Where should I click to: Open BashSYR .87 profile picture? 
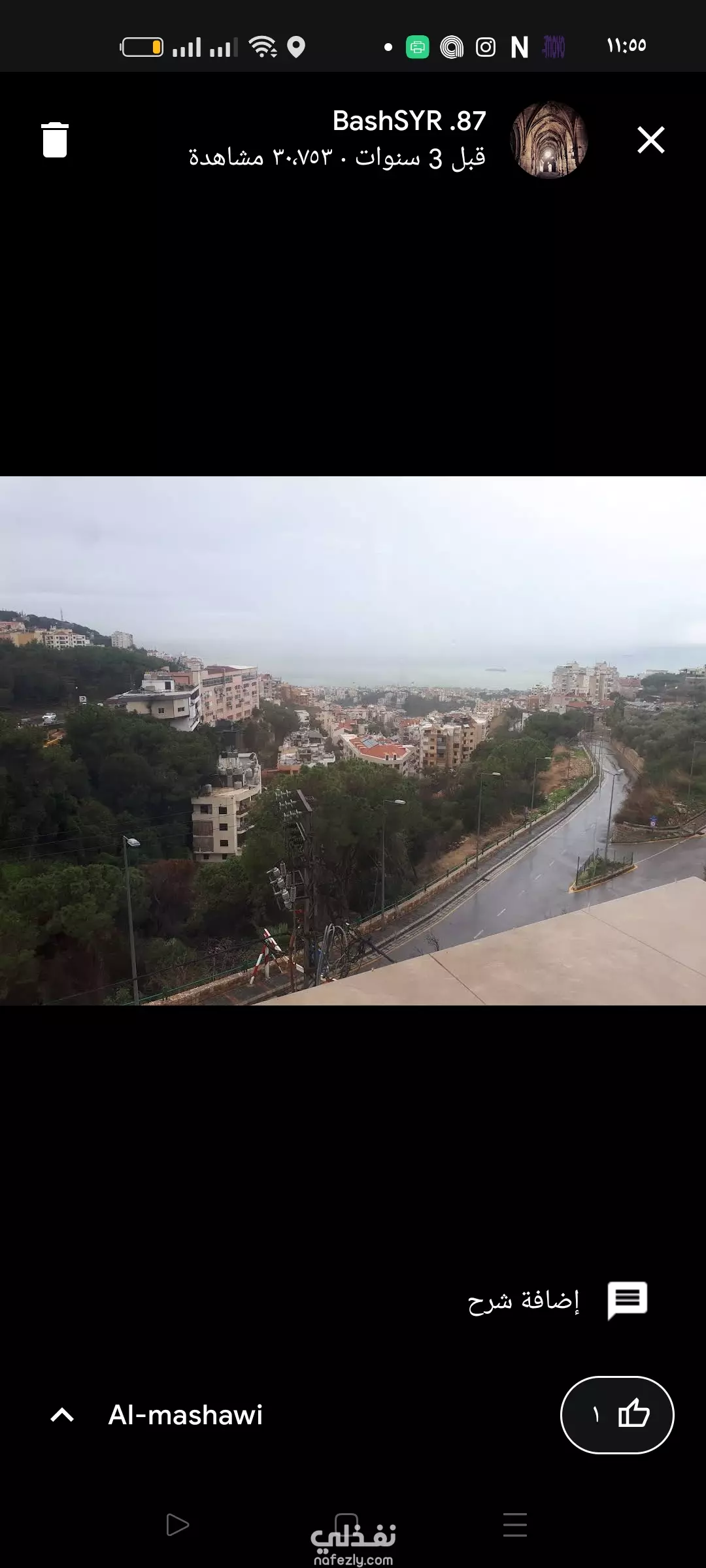[549, 139]
